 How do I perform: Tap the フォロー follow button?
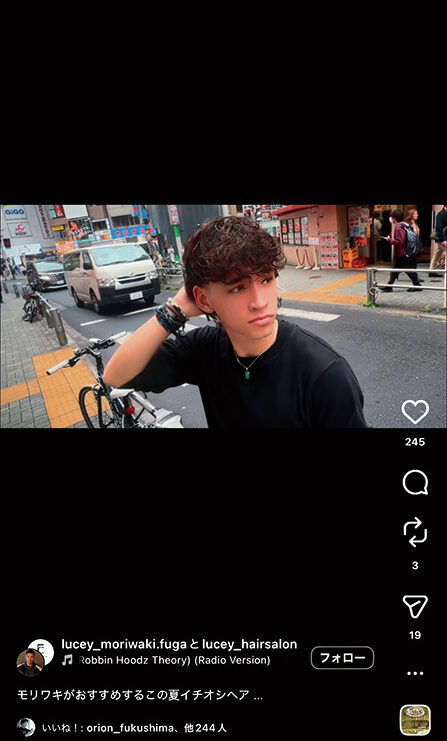tap(342, 658)
